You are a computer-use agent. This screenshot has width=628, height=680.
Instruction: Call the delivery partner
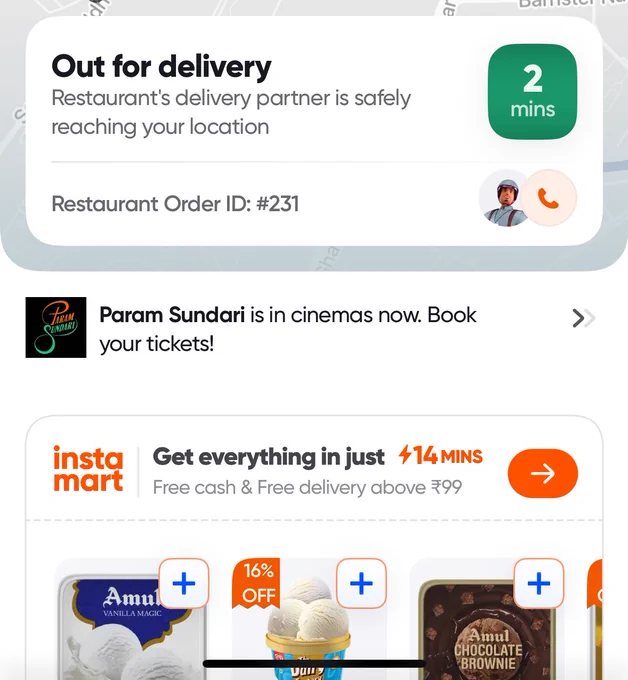point(549,198)
